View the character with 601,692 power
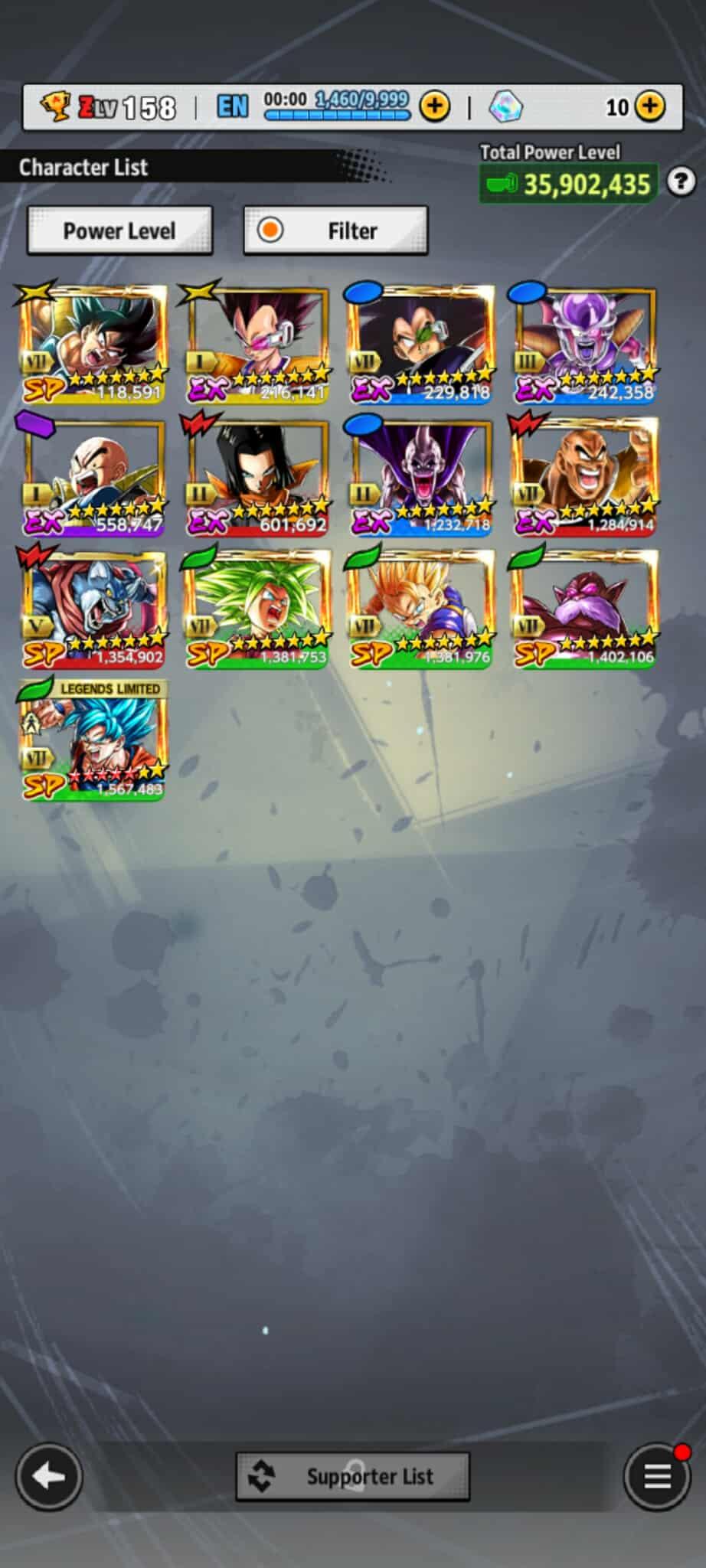706x1568 pixels. (x=257, y=475)
